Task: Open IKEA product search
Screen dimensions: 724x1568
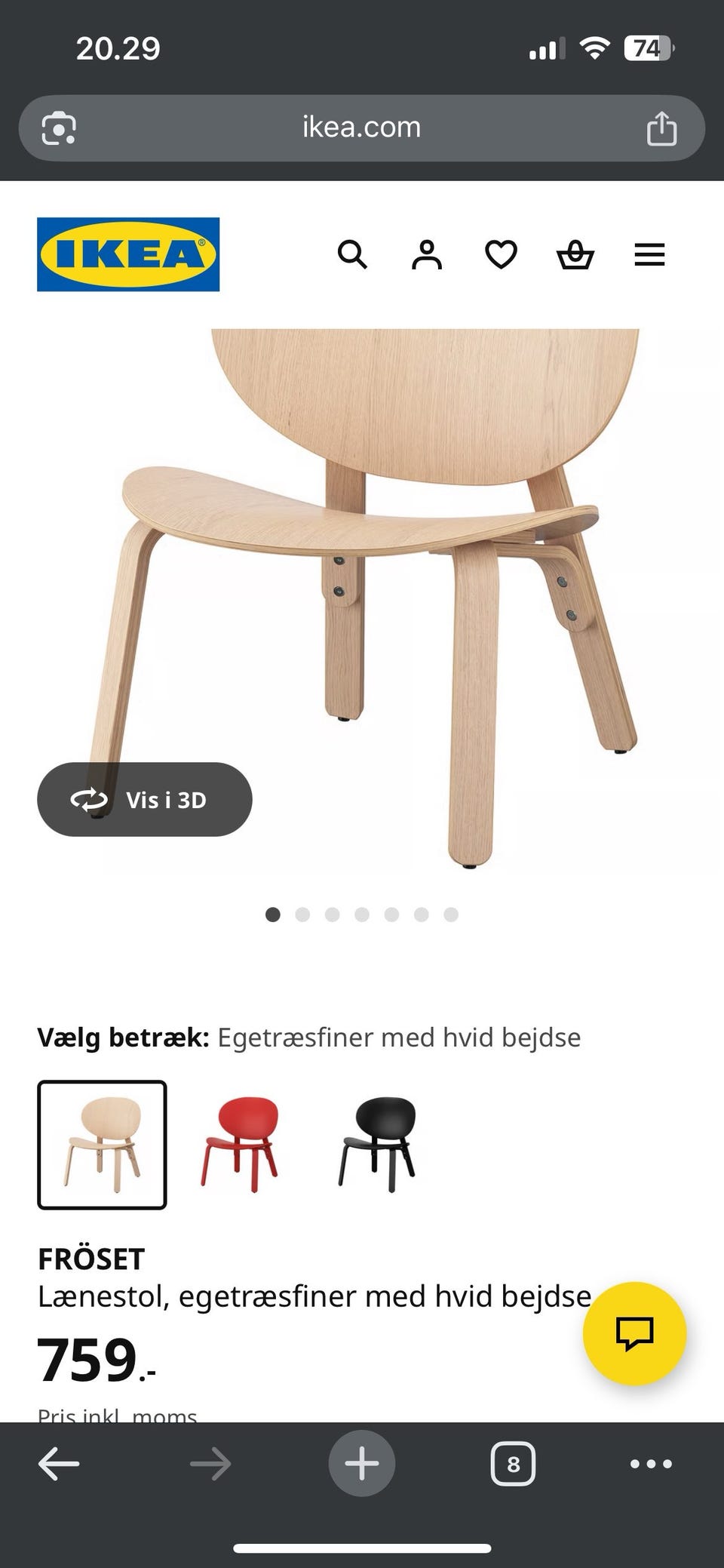Action: click(352, 255)
